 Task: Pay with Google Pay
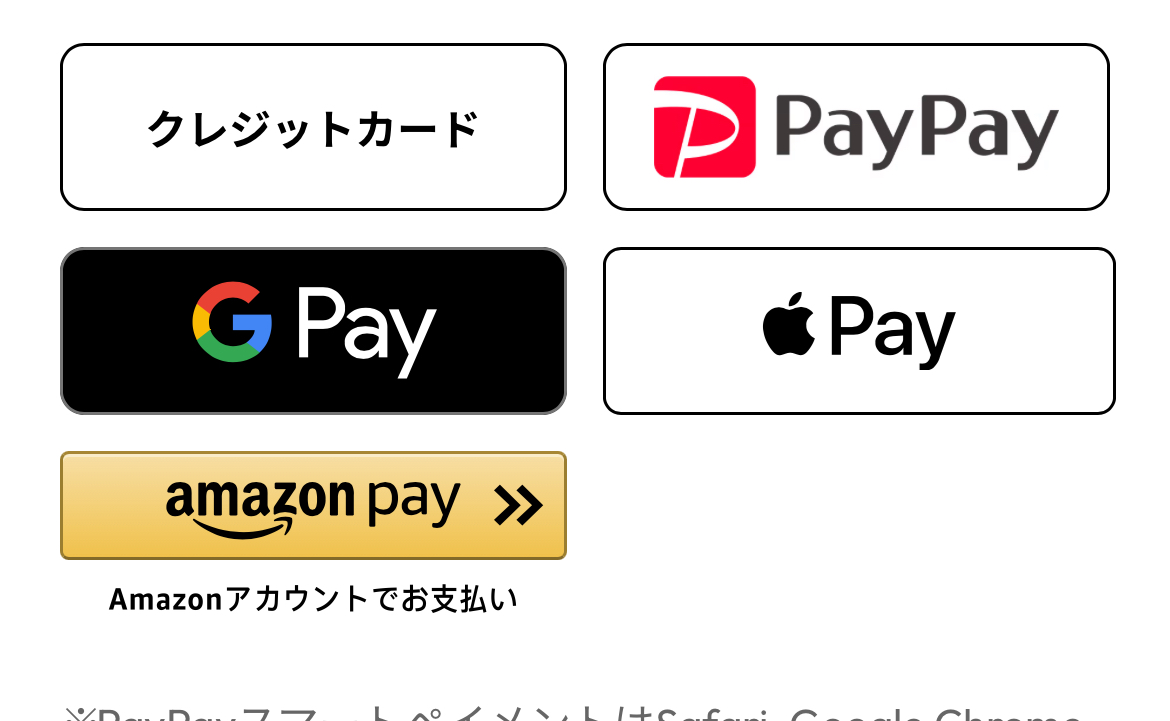pos(313,331)
